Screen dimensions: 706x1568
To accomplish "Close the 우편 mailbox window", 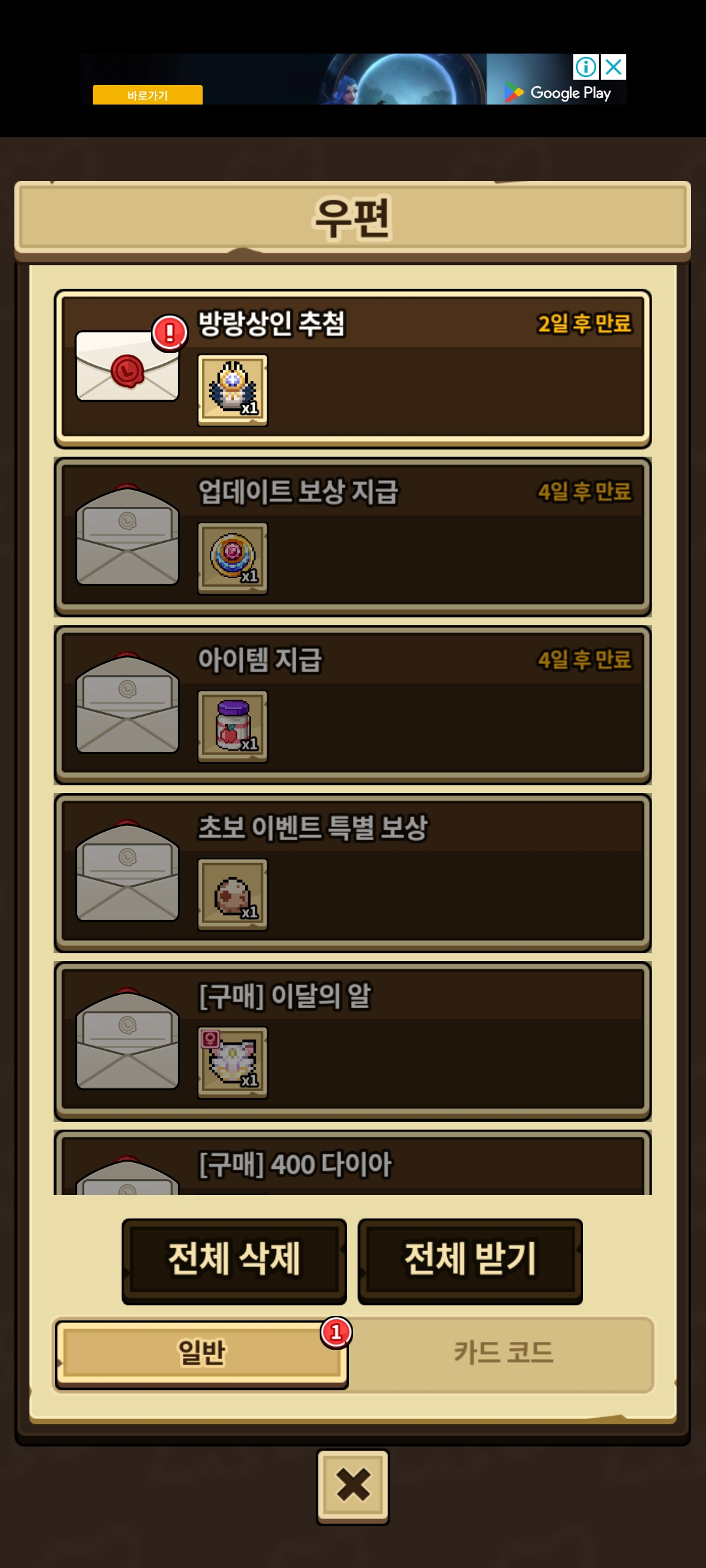I will click(353, 1486).
